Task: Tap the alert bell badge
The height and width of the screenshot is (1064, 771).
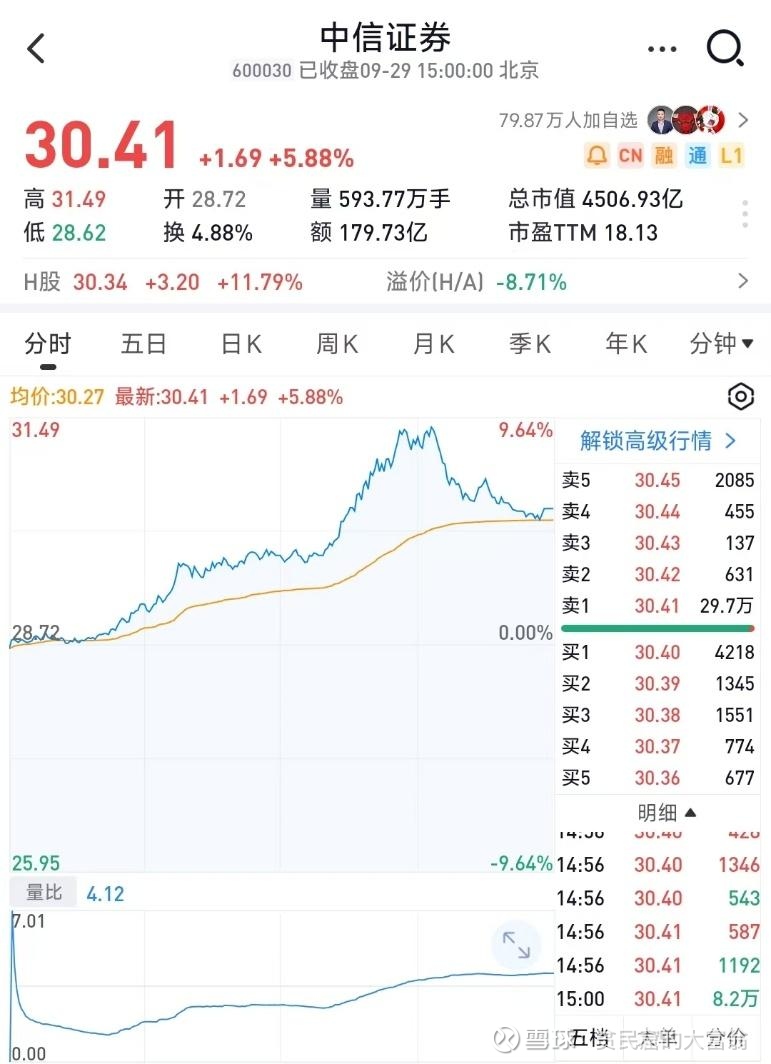Action: [x=597, y=155]
